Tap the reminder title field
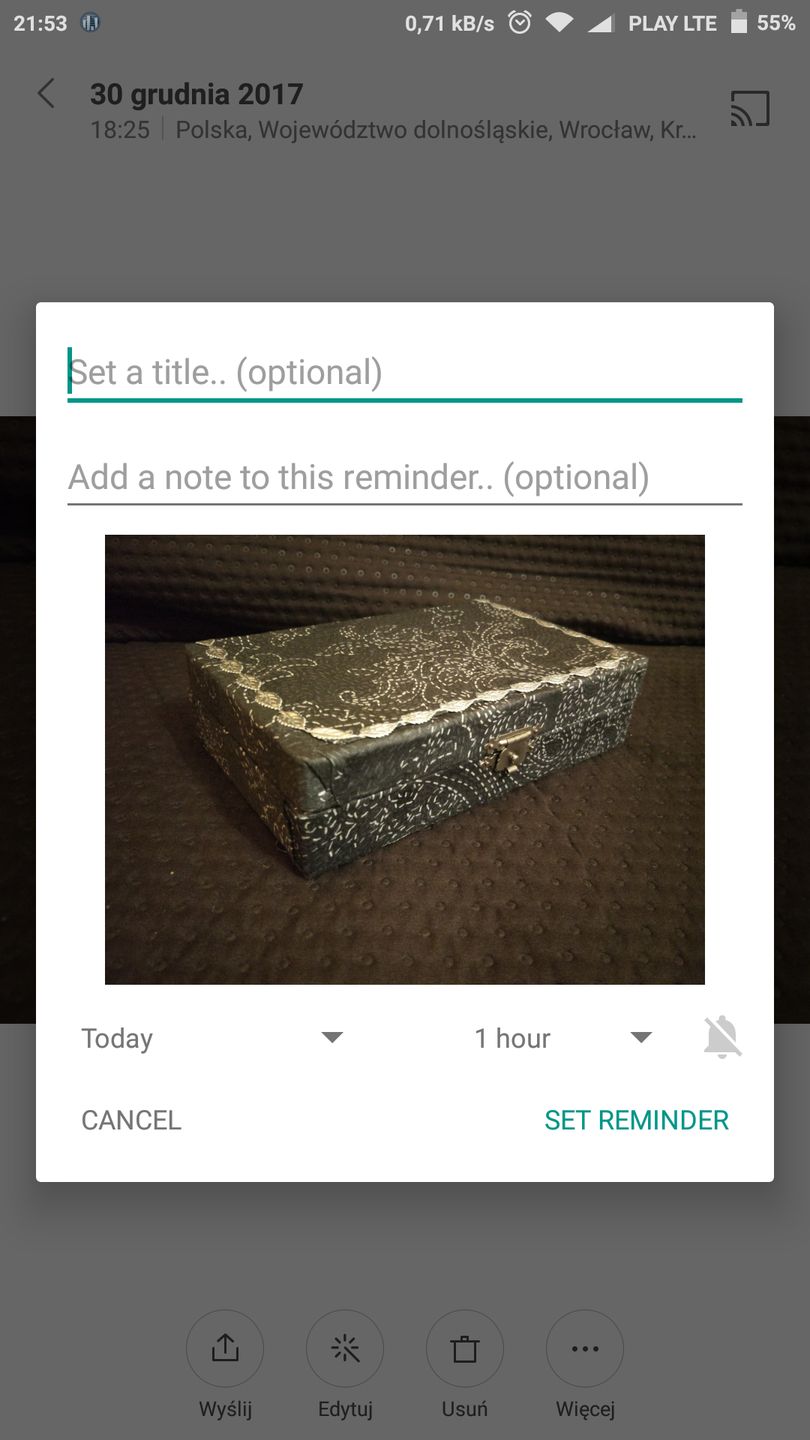The height and width of the screenshot is (1440, 810). click(x=404, y=373)
